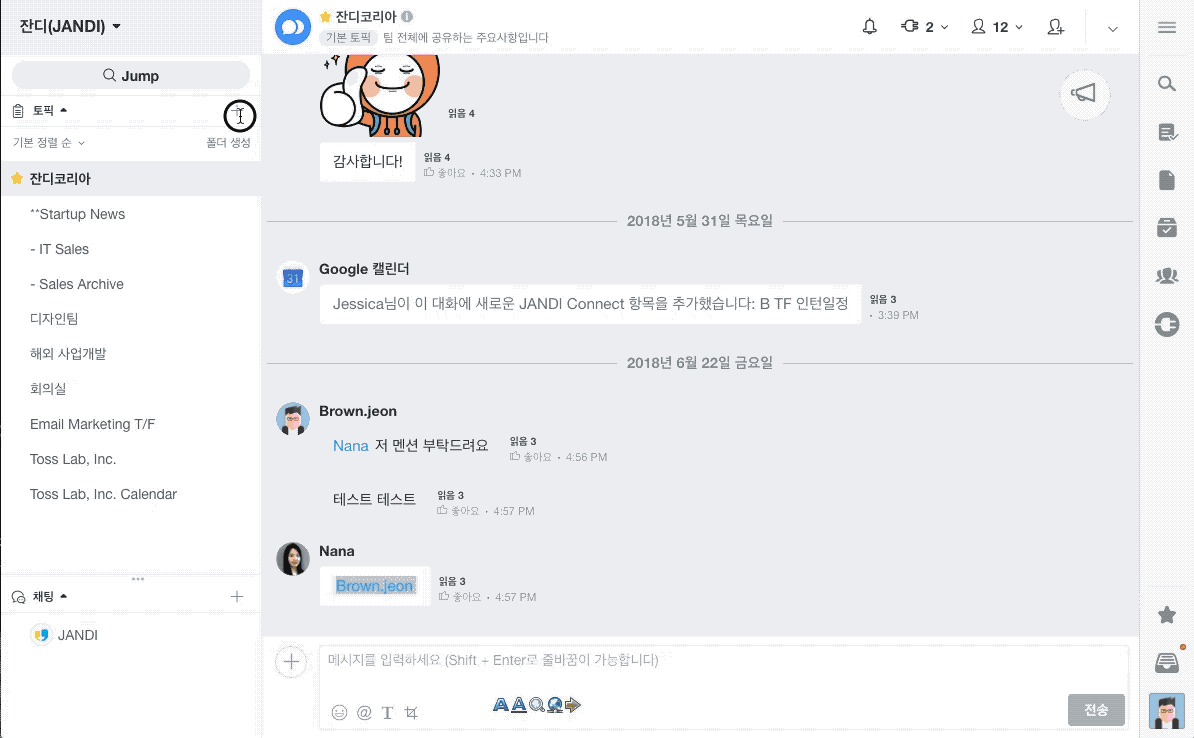
Task: Open the 기본 정렬 순 sort dropdown
Action: [x=48, y=143]
